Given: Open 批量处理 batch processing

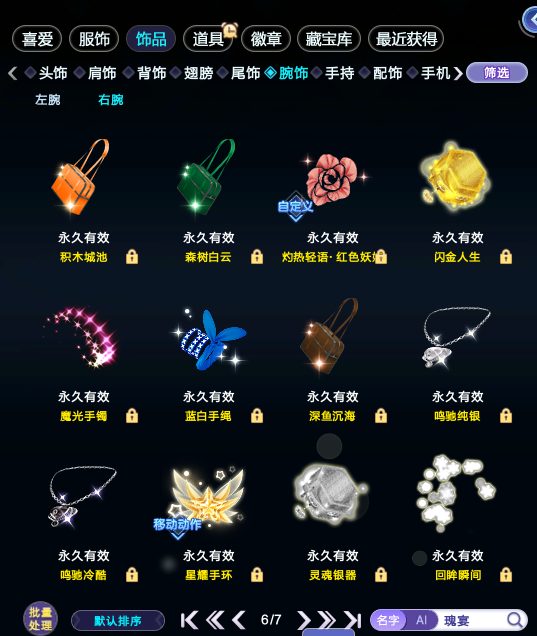Looking at the screenshot, I should pos(40,619).
